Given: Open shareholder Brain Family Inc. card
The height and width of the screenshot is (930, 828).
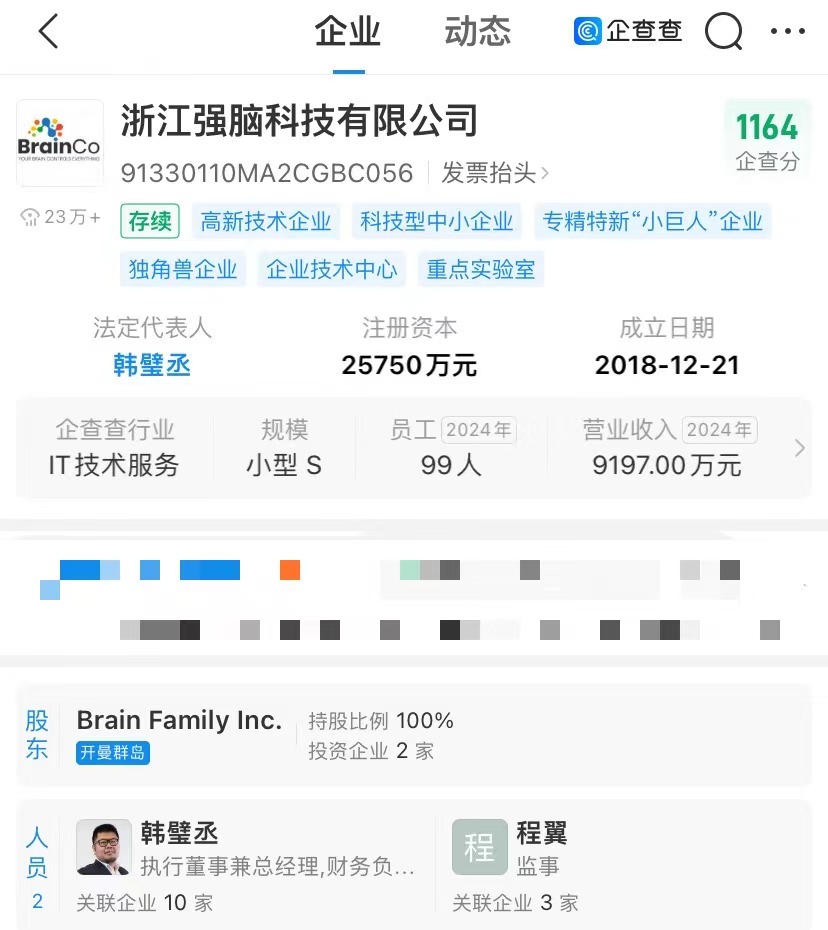Looking at the screenshot, I should coord(180,735).
